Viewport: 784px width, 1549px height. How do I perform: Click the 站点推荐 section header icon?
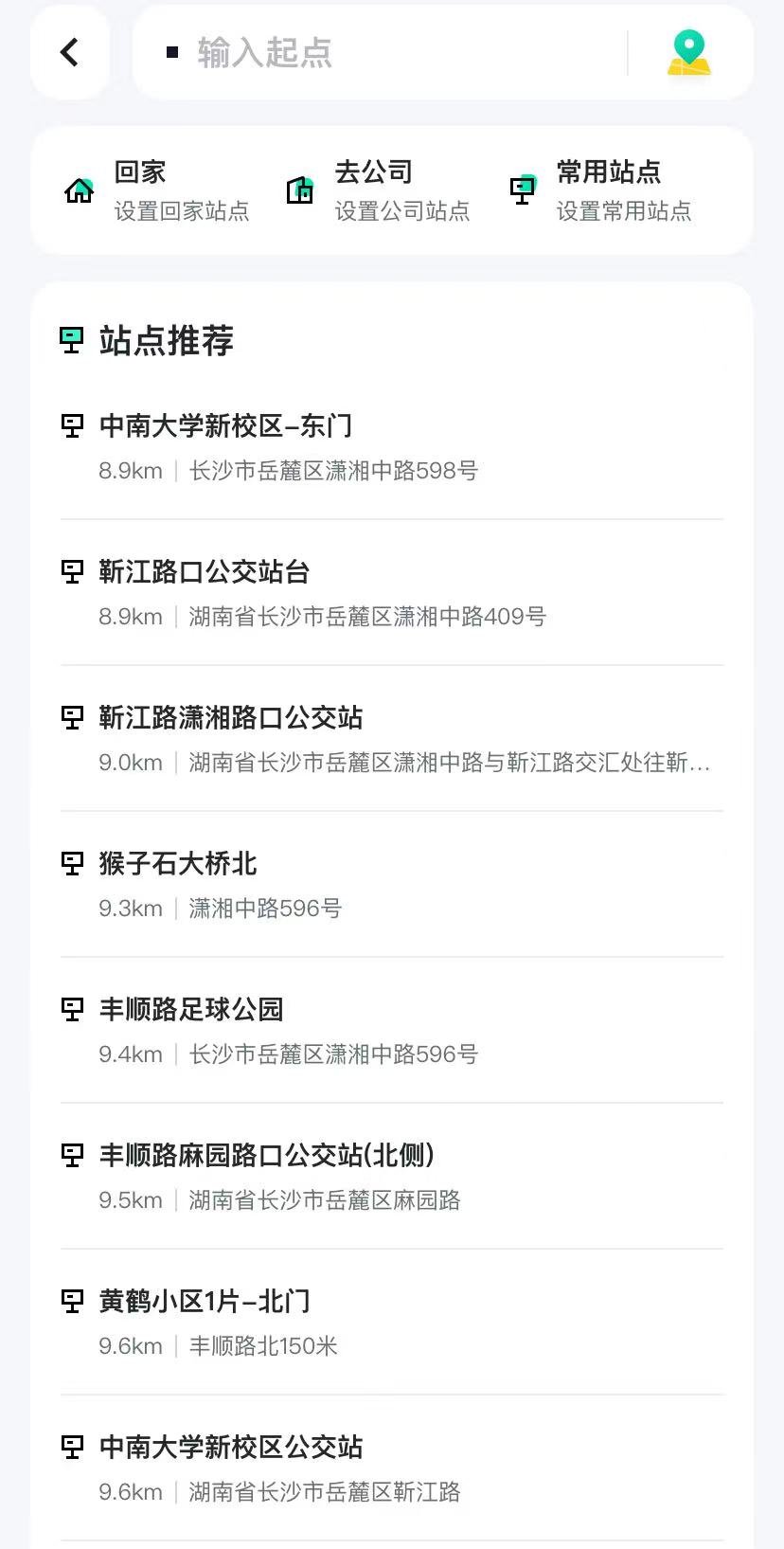(x=72, y=338)
